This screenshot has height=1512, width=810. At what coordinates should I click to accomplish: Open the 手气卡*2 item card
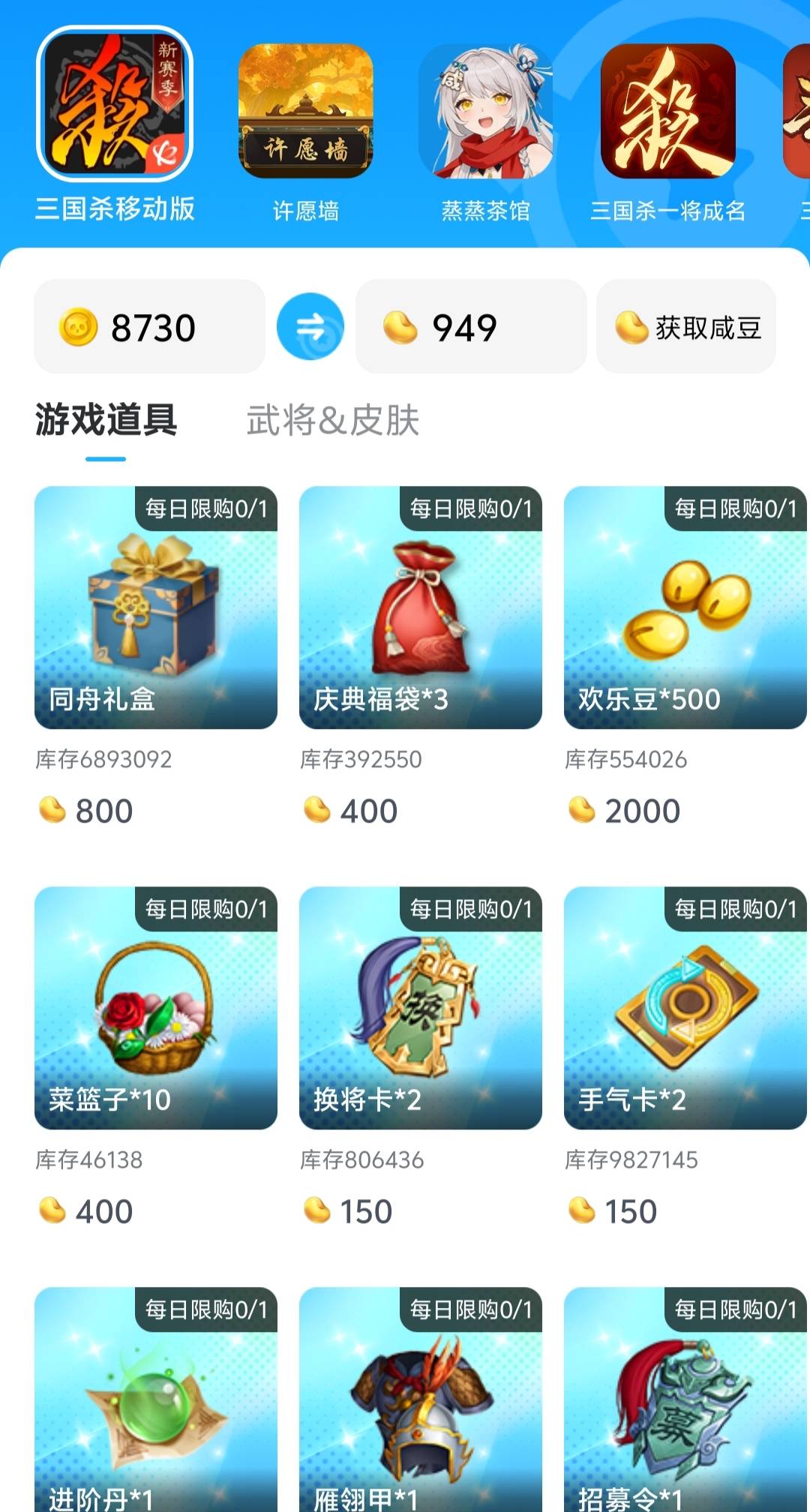(685, 1008)
